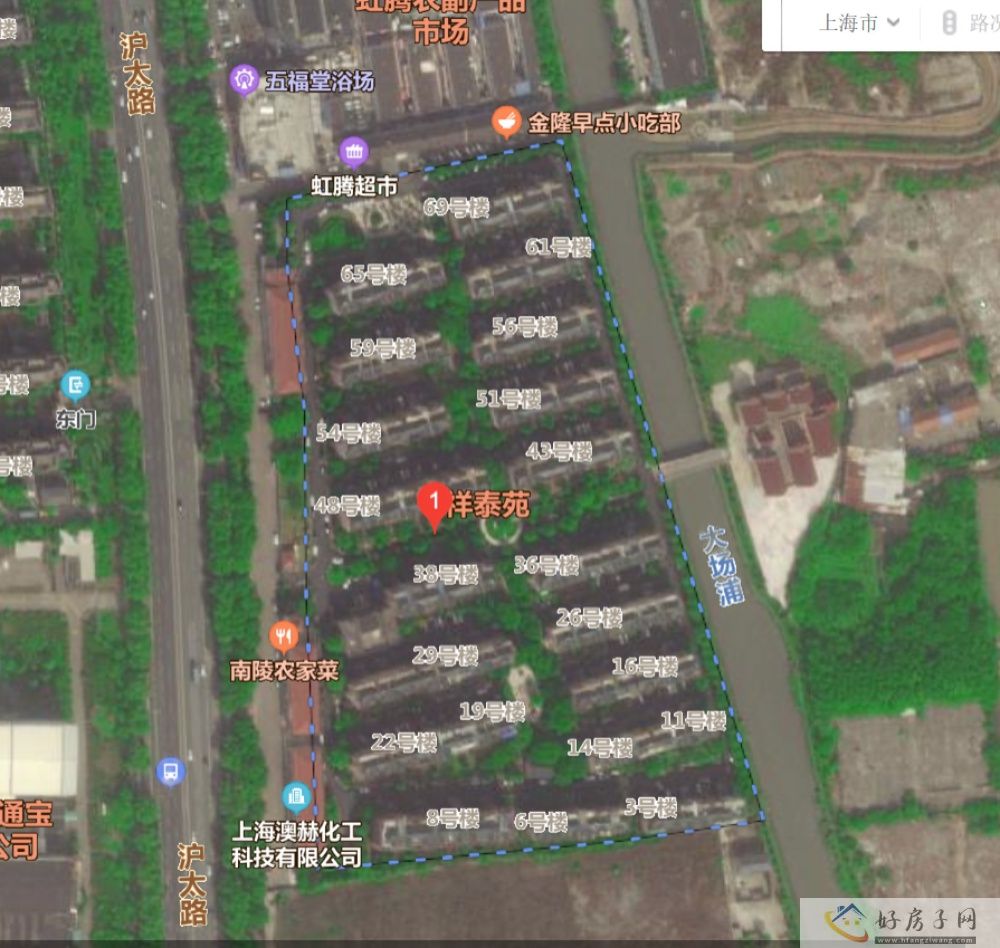Tap the 南陵农家菜 restaurant marker
The width and height of the screenshot is (1000, 948).
coord(284,635)
